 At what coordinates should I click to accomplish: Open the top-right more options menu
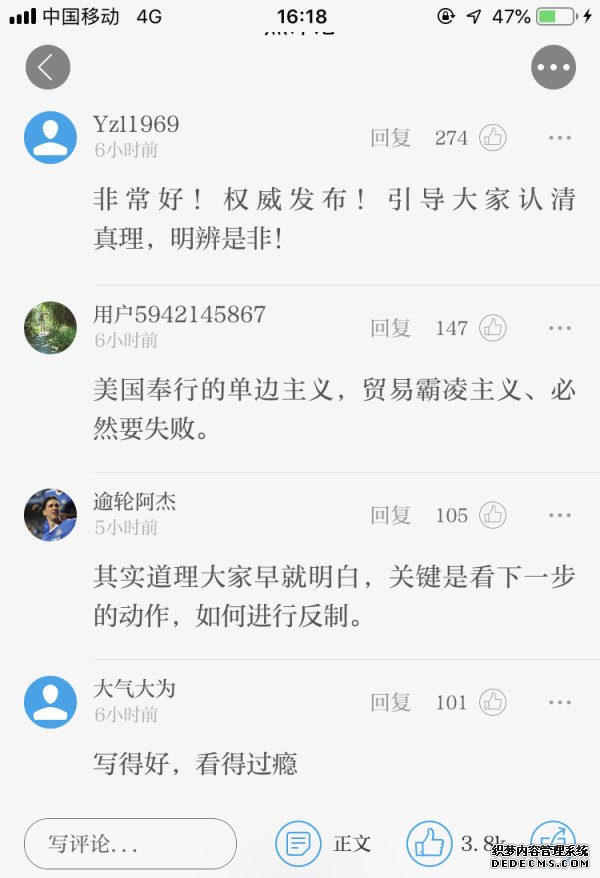click(x=553, y=68)
